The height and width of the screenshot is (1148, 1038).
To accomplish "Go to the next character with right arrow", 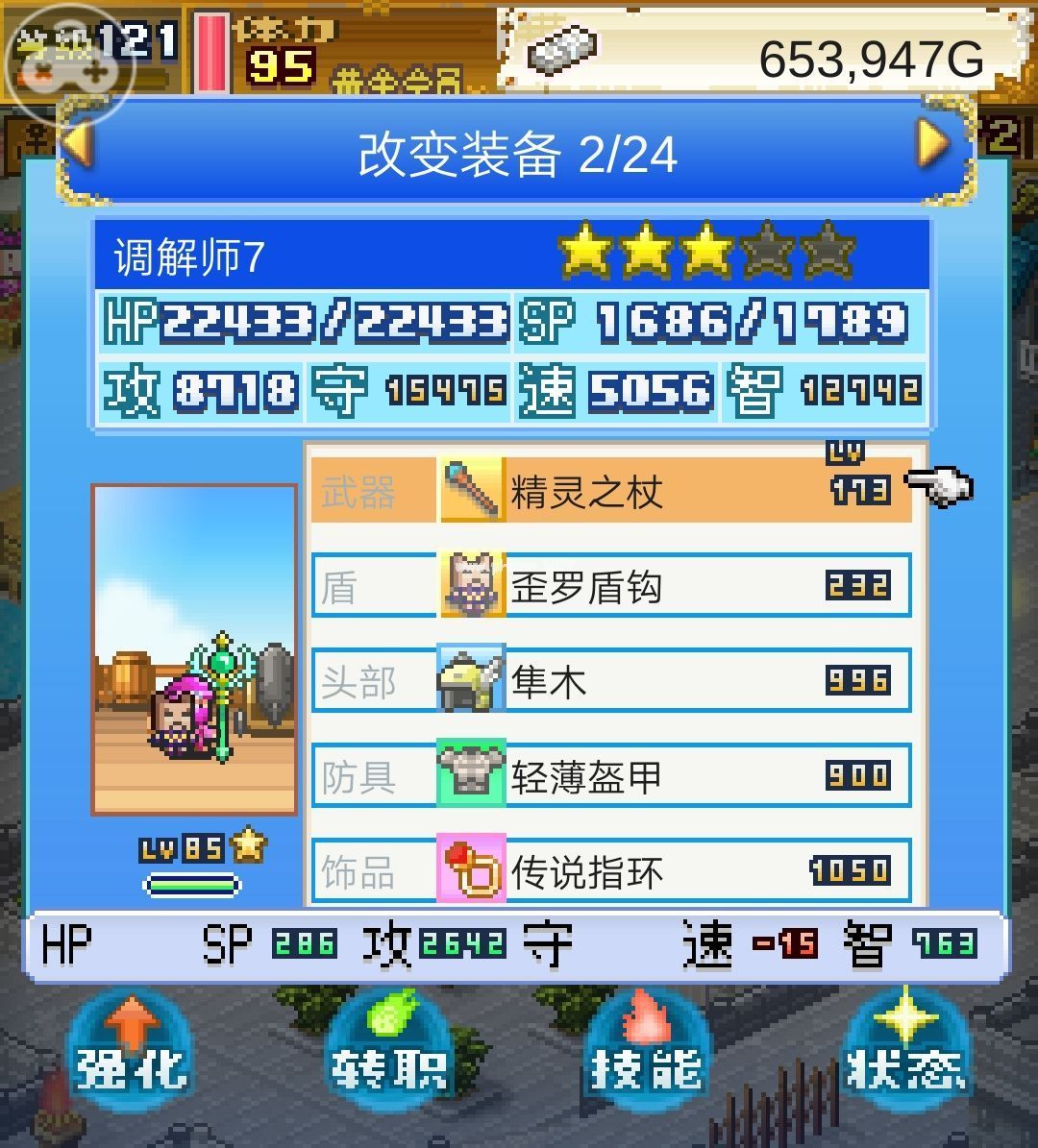I will click(x=932, y=144).
